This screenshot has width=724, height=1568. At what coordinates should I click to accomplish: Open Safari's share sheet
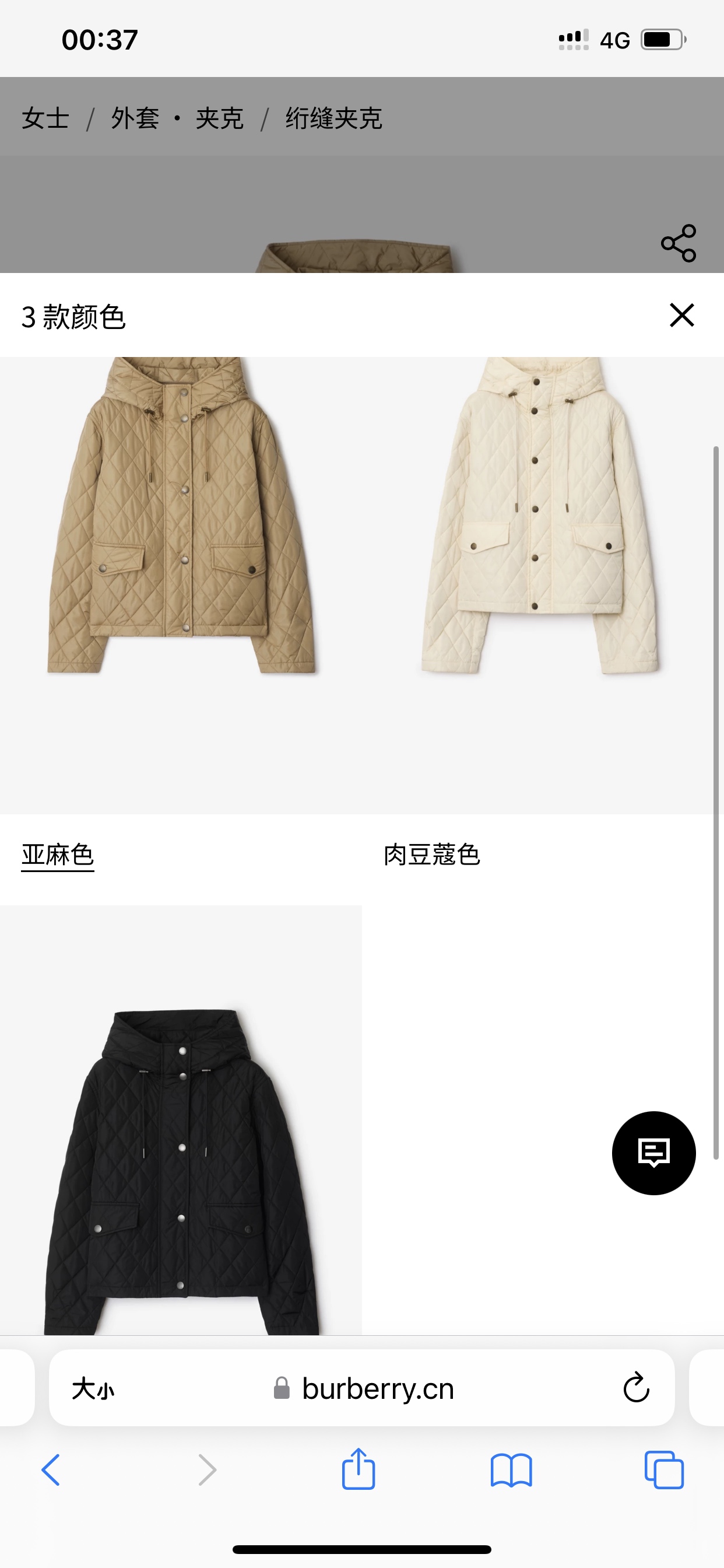point(359,1468)
